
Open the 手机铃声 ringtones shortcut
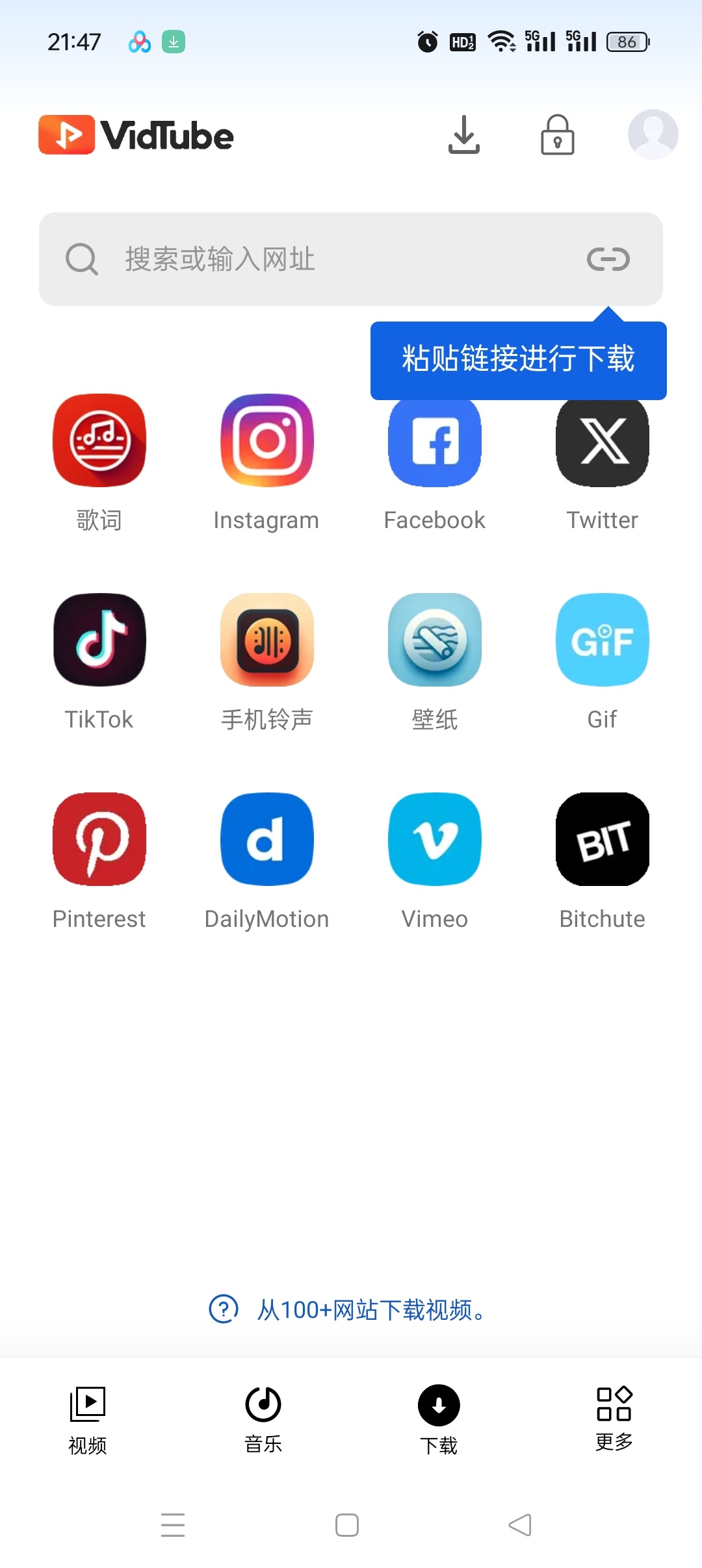pos(266,640)
